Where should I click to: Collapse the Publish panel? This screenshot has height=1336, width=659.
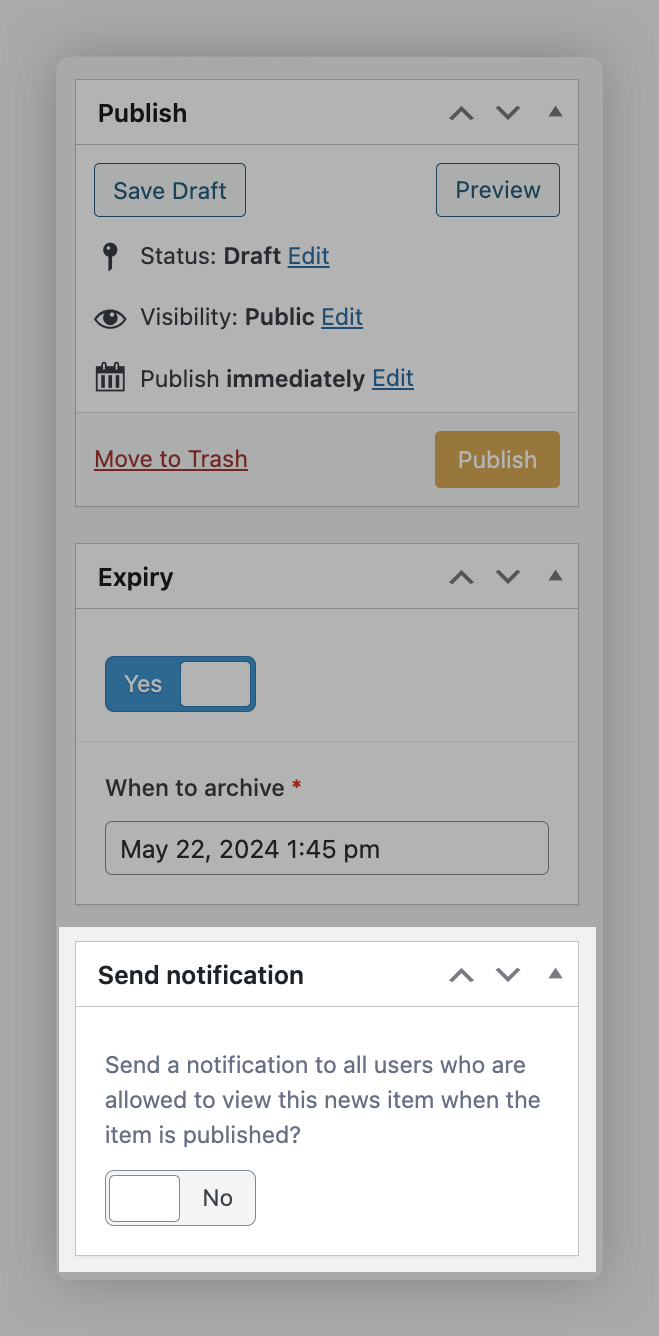(556, 112)
